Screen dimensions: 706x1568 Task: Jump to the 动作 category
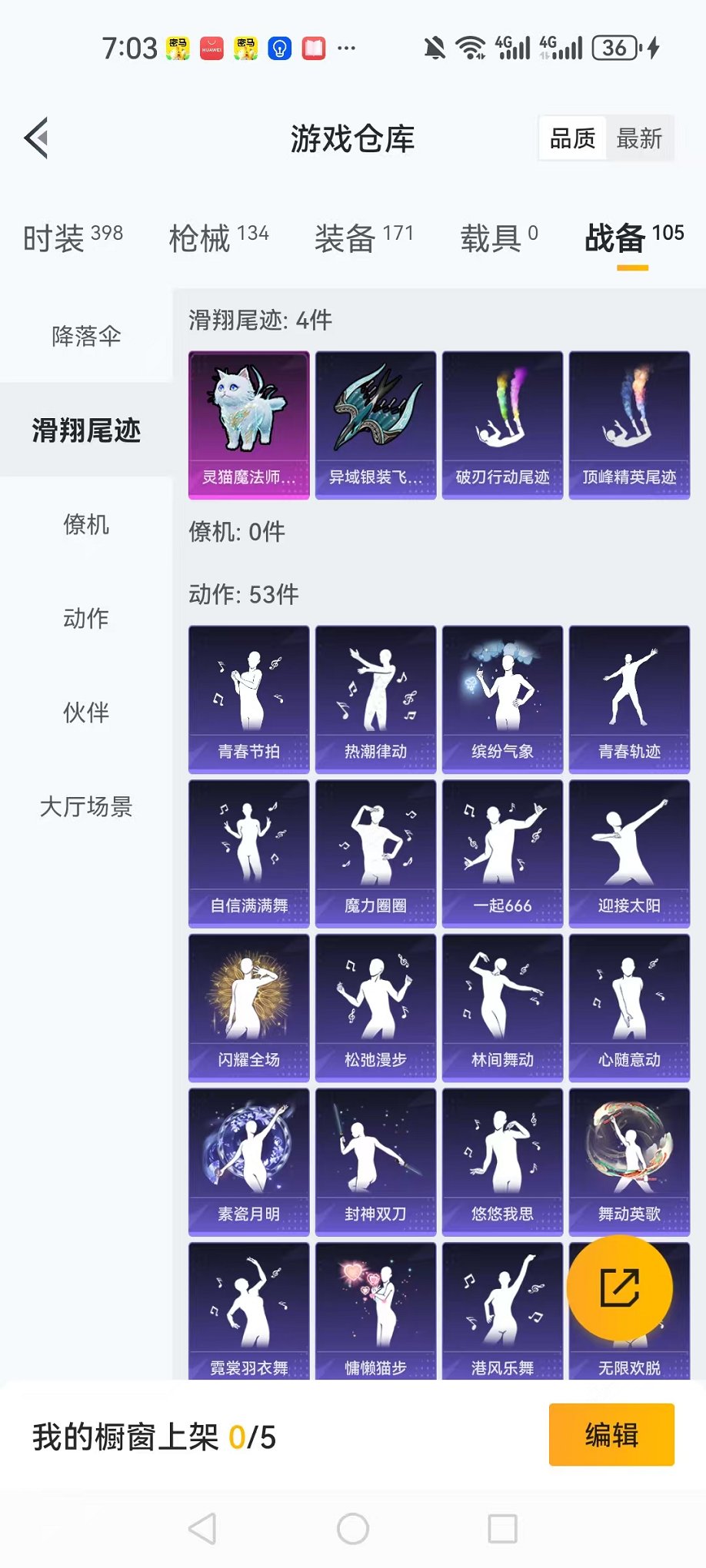[x=86, y=619]
